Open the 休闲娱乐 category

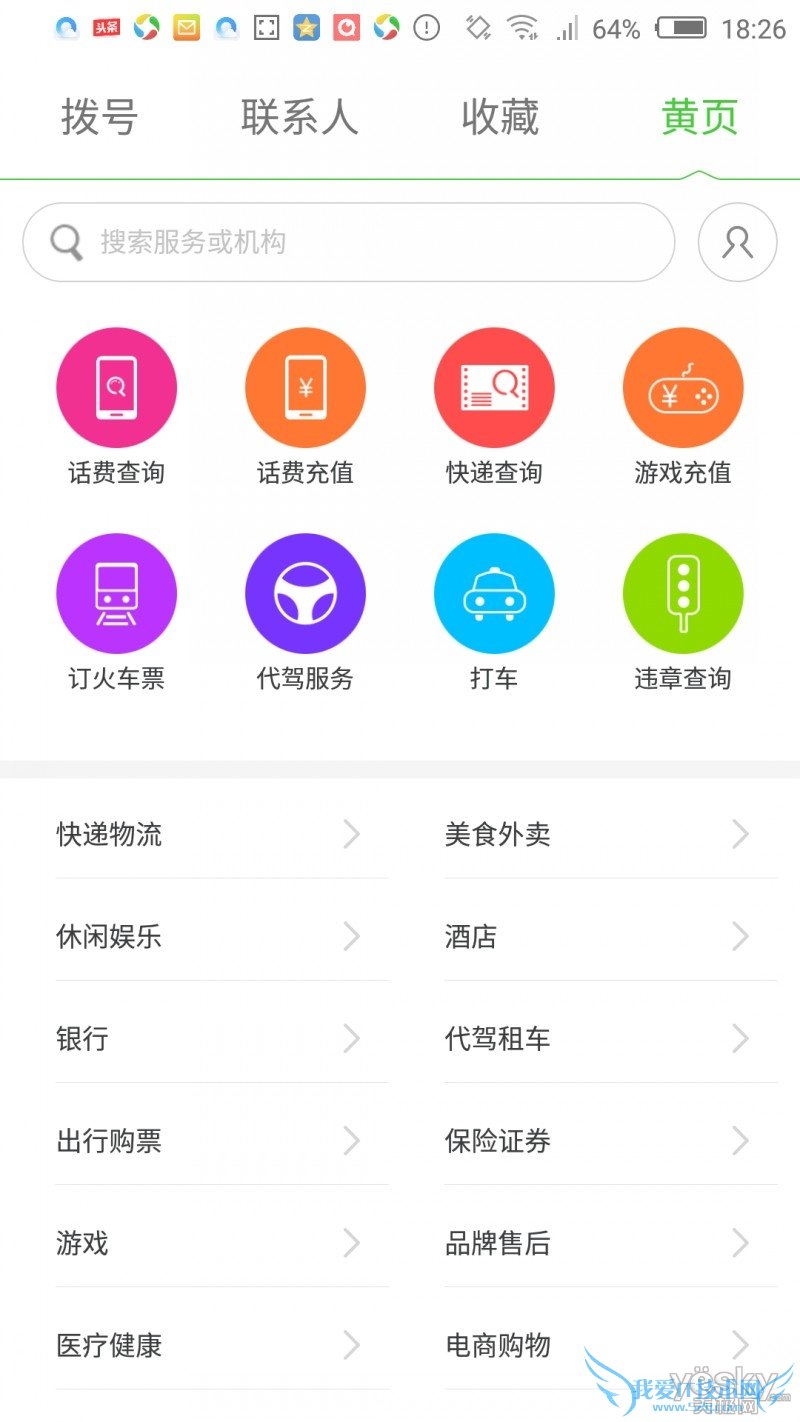(222, 937)
